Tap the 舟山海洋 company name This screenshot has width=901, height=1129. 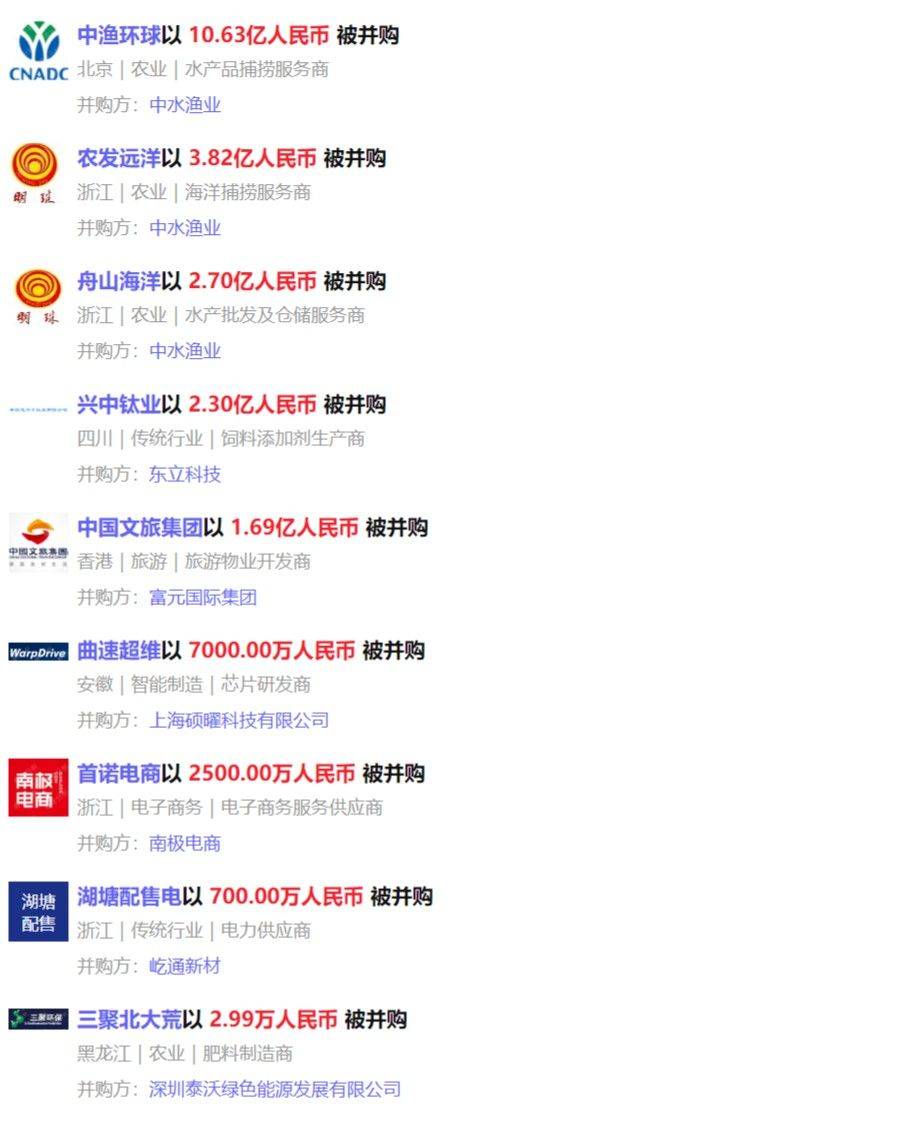pyautogui.click(x=119, y=281)
